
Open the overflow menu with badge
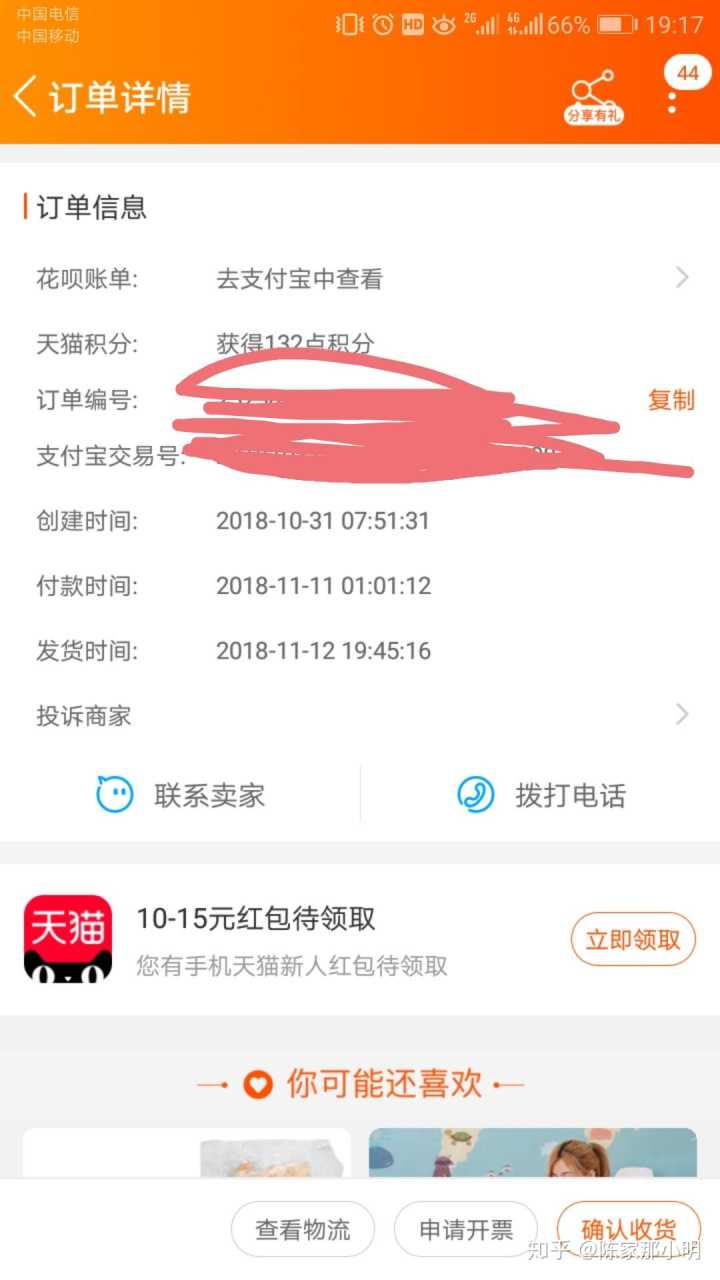pos(672,97)
